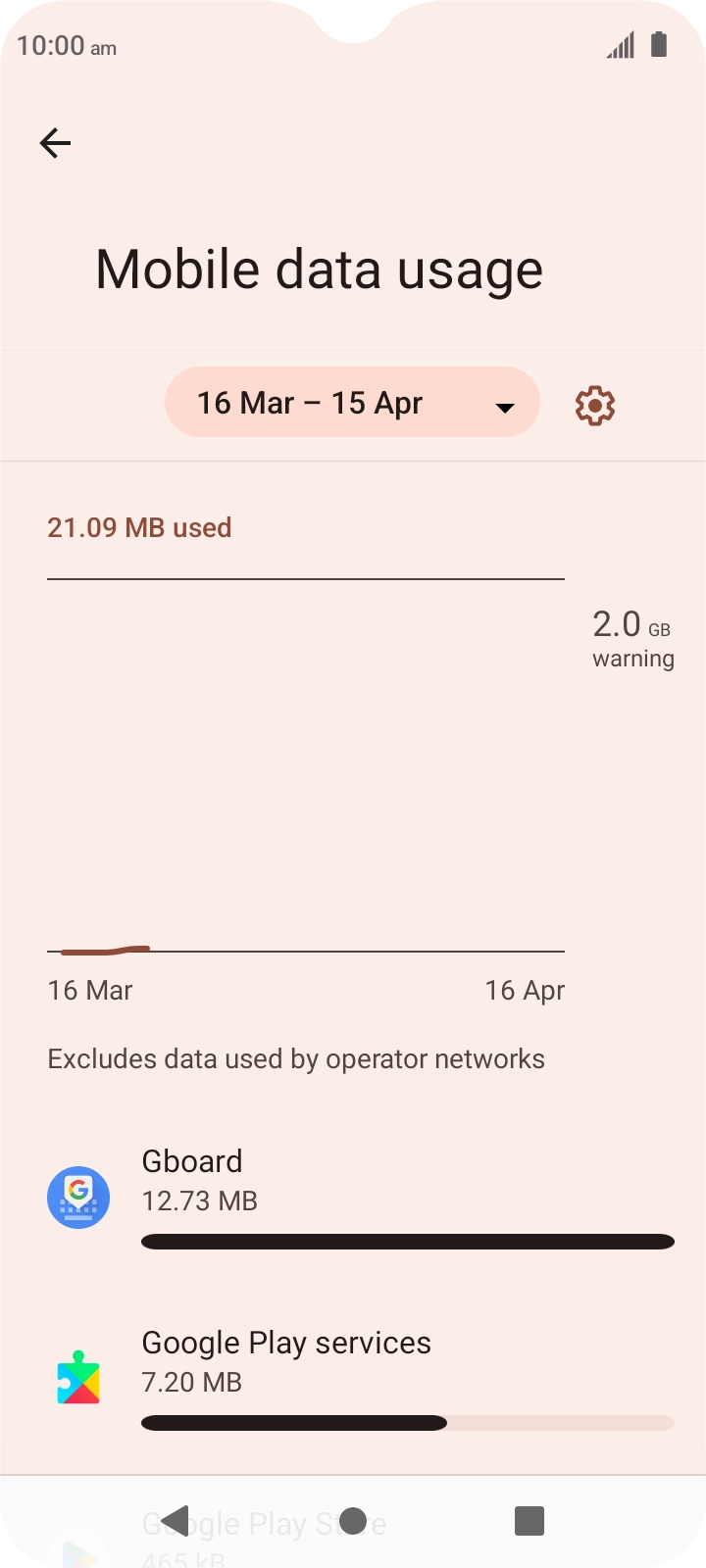The width and height of the screenshot is (706, 1568).
Task: Open data usage settings gear
Action: click(x=594, y=405)
